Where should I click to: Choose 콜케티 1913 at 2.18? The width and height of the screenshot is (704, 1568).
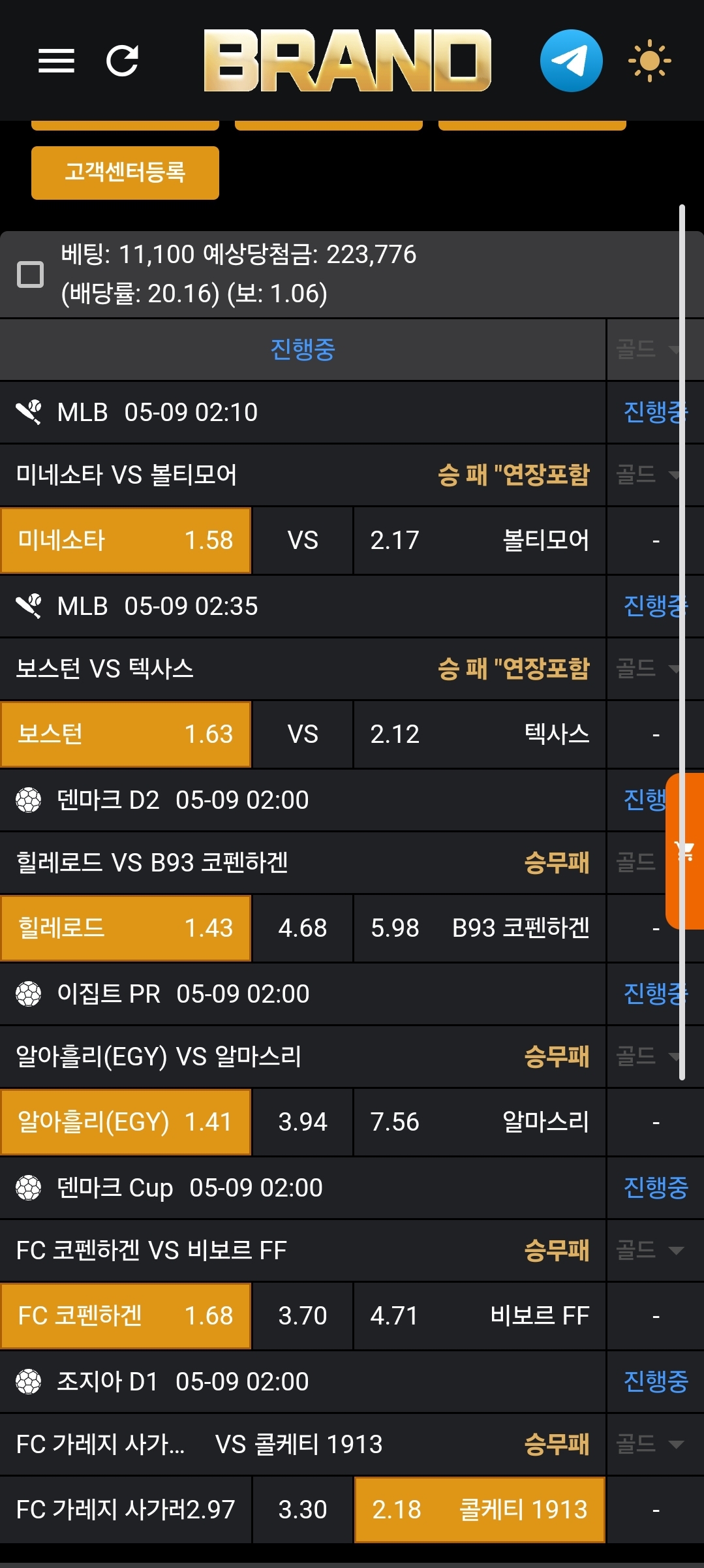click(x=480, y=1510)
